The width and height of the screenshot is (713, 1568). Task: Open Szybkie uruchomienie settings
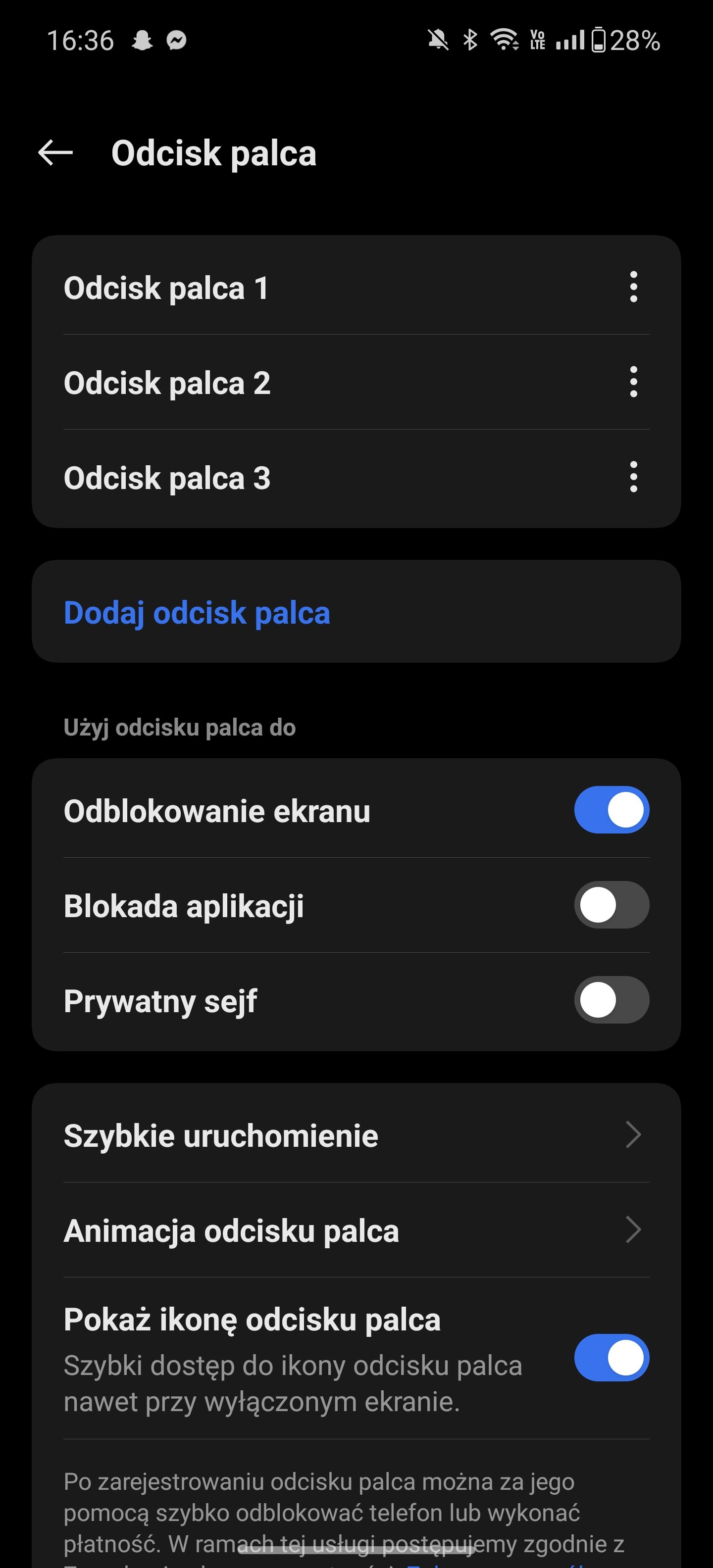pos(356,1135)
